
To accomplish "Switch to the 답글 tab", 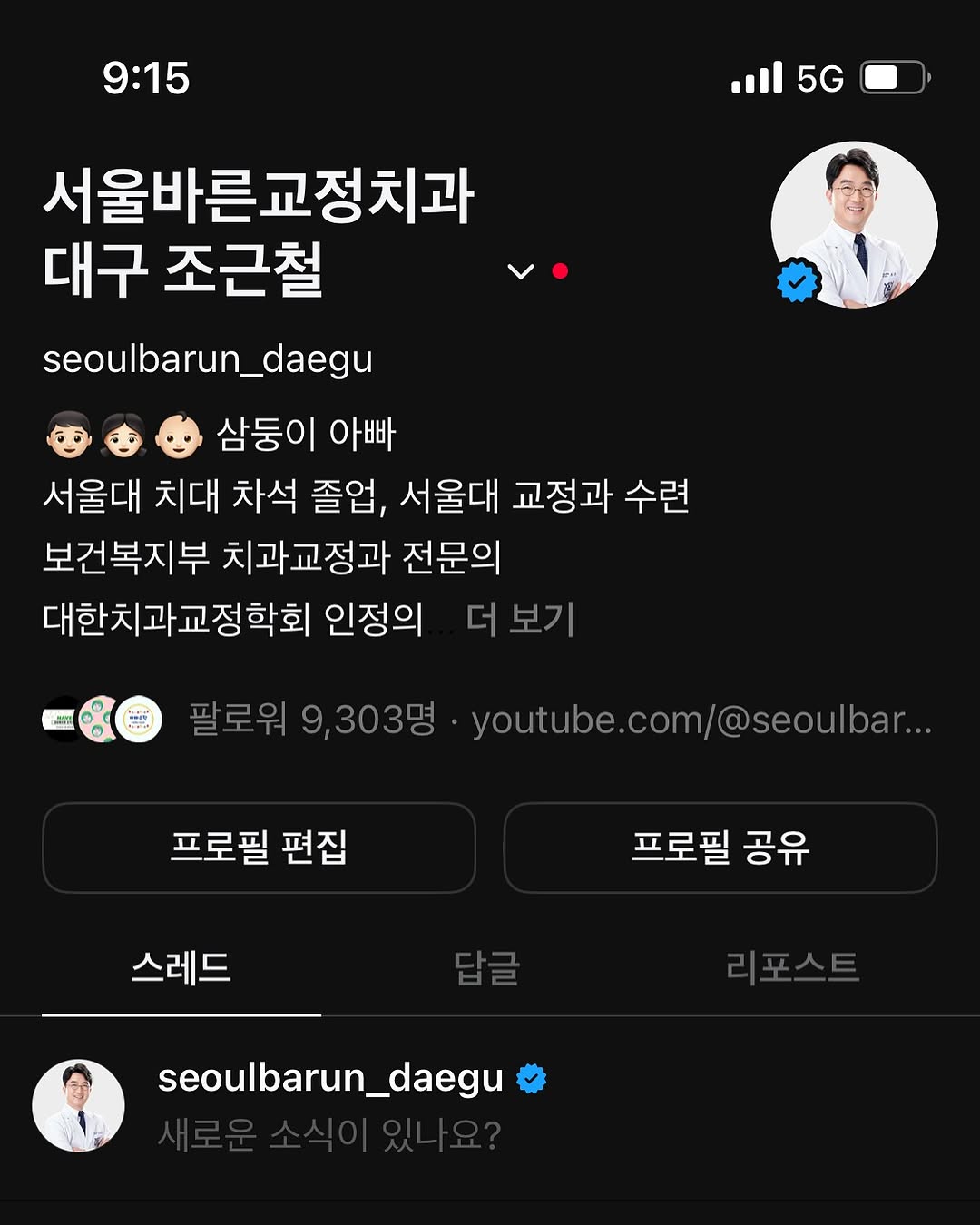I will tap(487, 968).
